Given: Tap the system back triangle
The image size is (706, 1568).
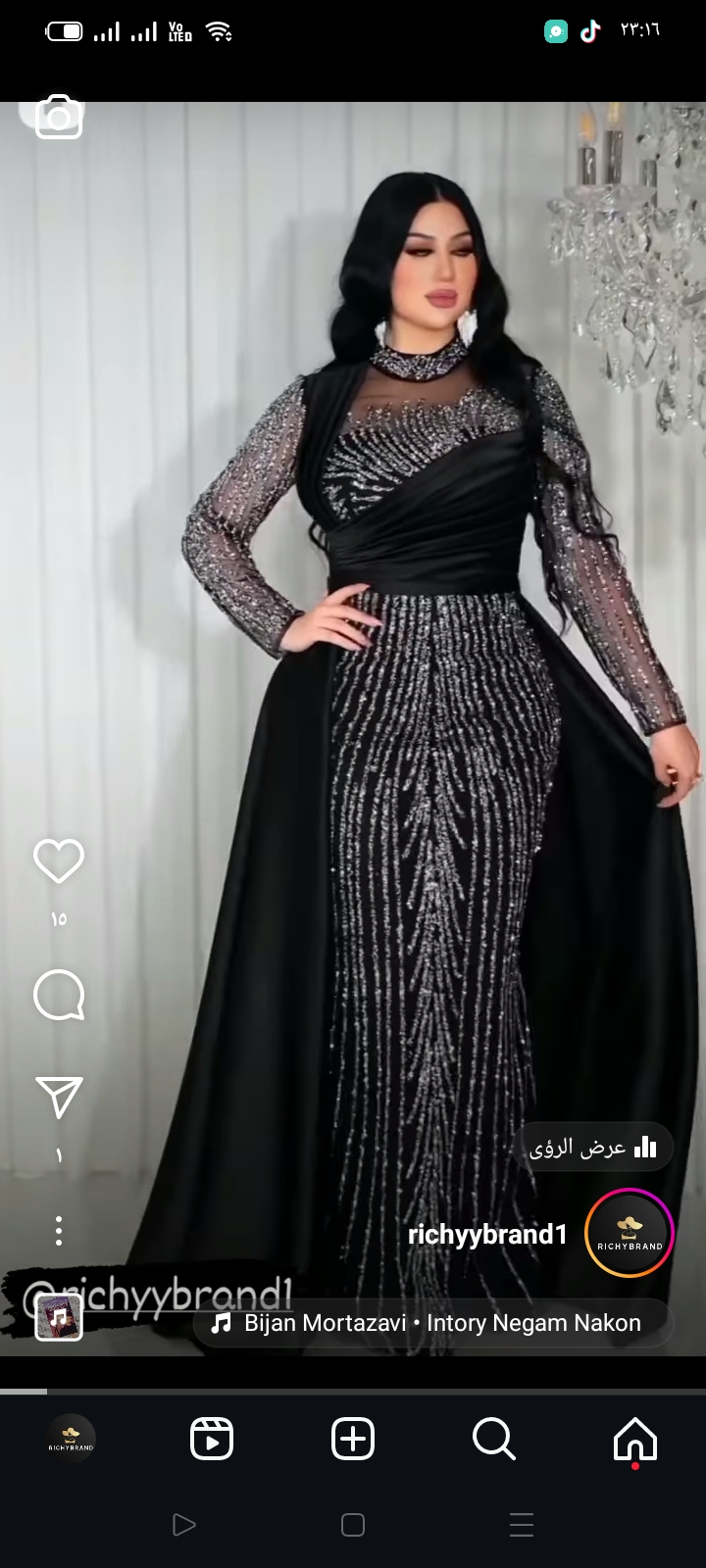Looking at the screenshot, I should (183, 1525).
